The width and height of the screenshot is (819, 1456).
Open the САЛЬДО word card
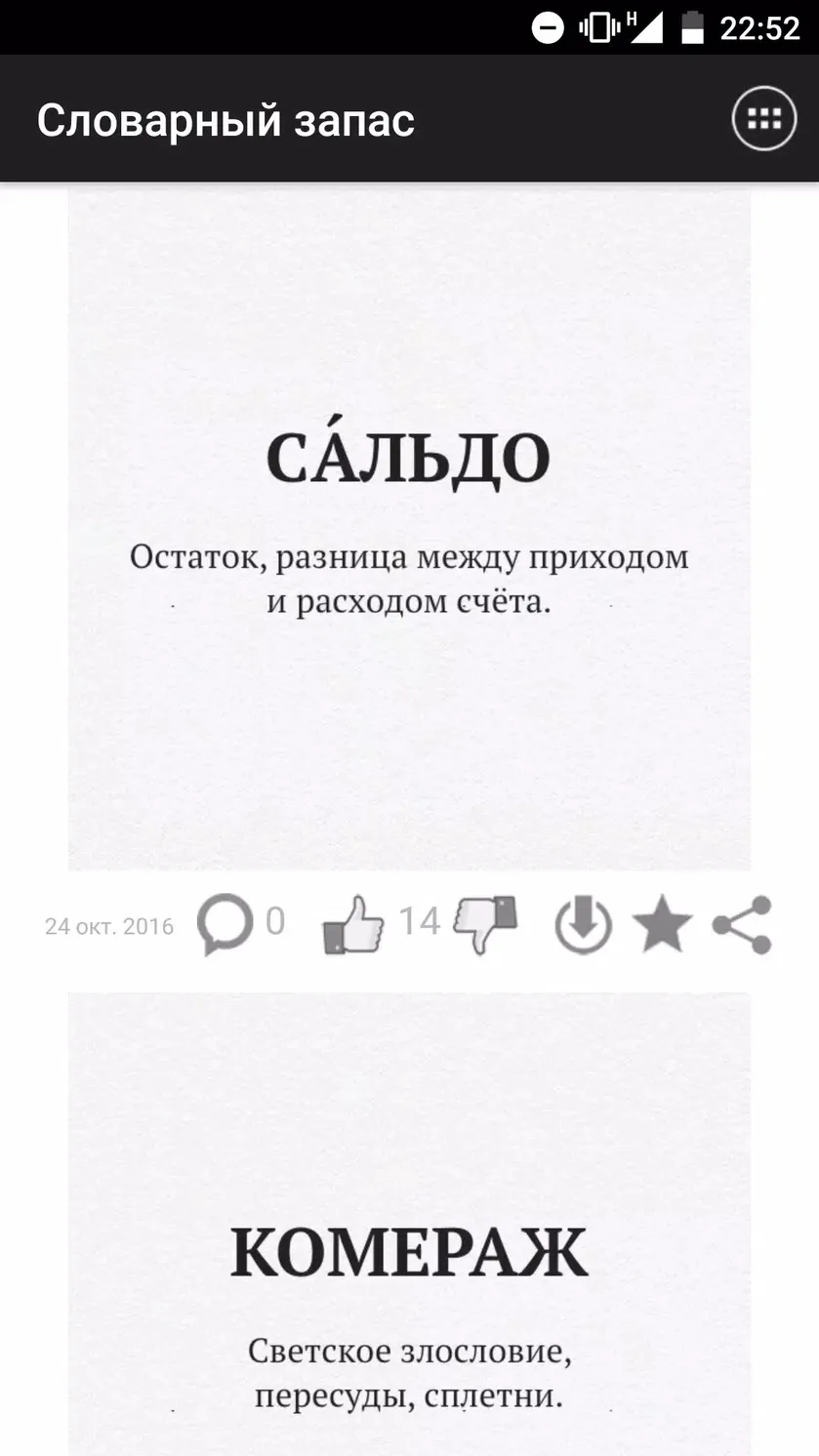[x=409, y=527]
